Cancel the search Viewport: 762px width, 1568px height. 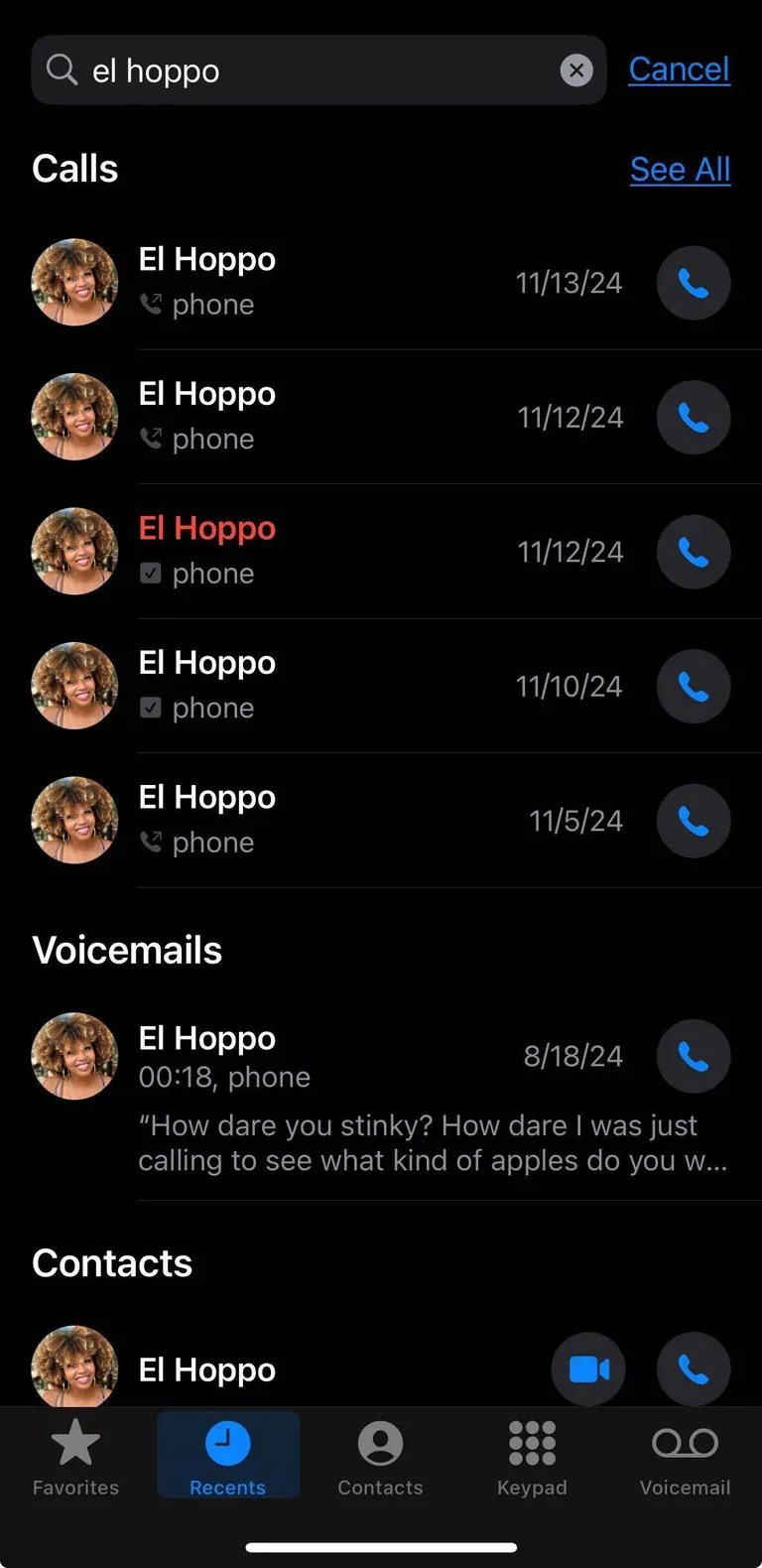pyautogui.click(x=679, y=69)
